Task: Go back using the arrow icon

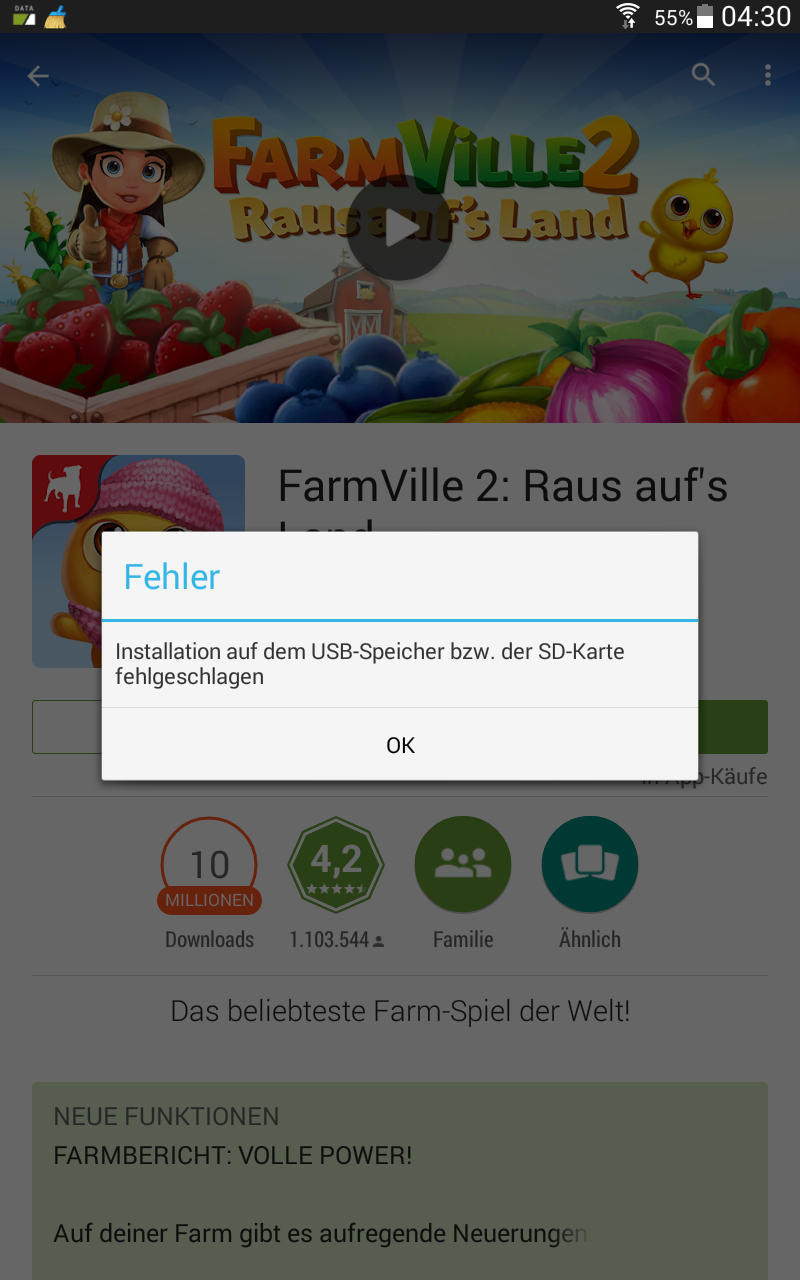Action: coord(38,76)
